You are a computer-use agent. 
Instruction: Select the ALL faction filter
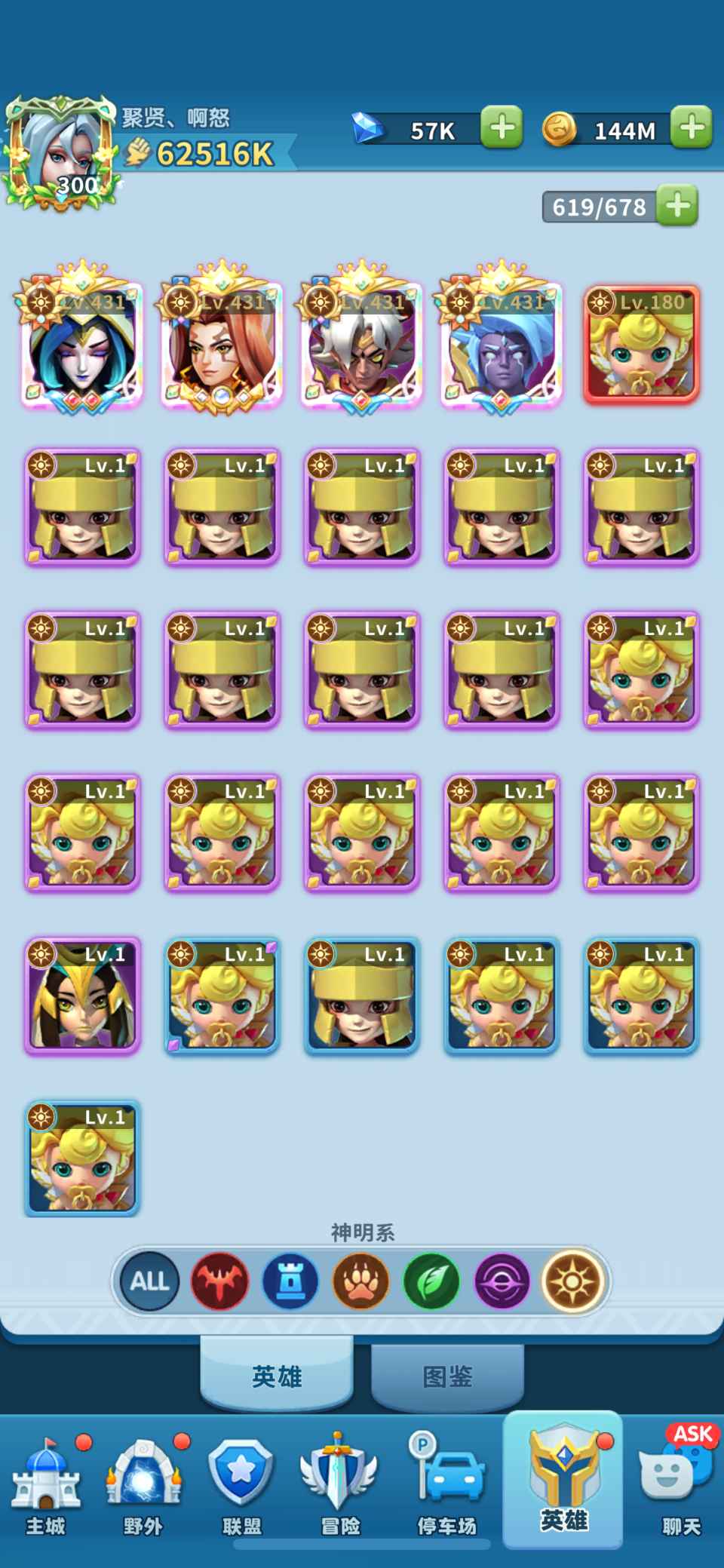pos(149,1281)
